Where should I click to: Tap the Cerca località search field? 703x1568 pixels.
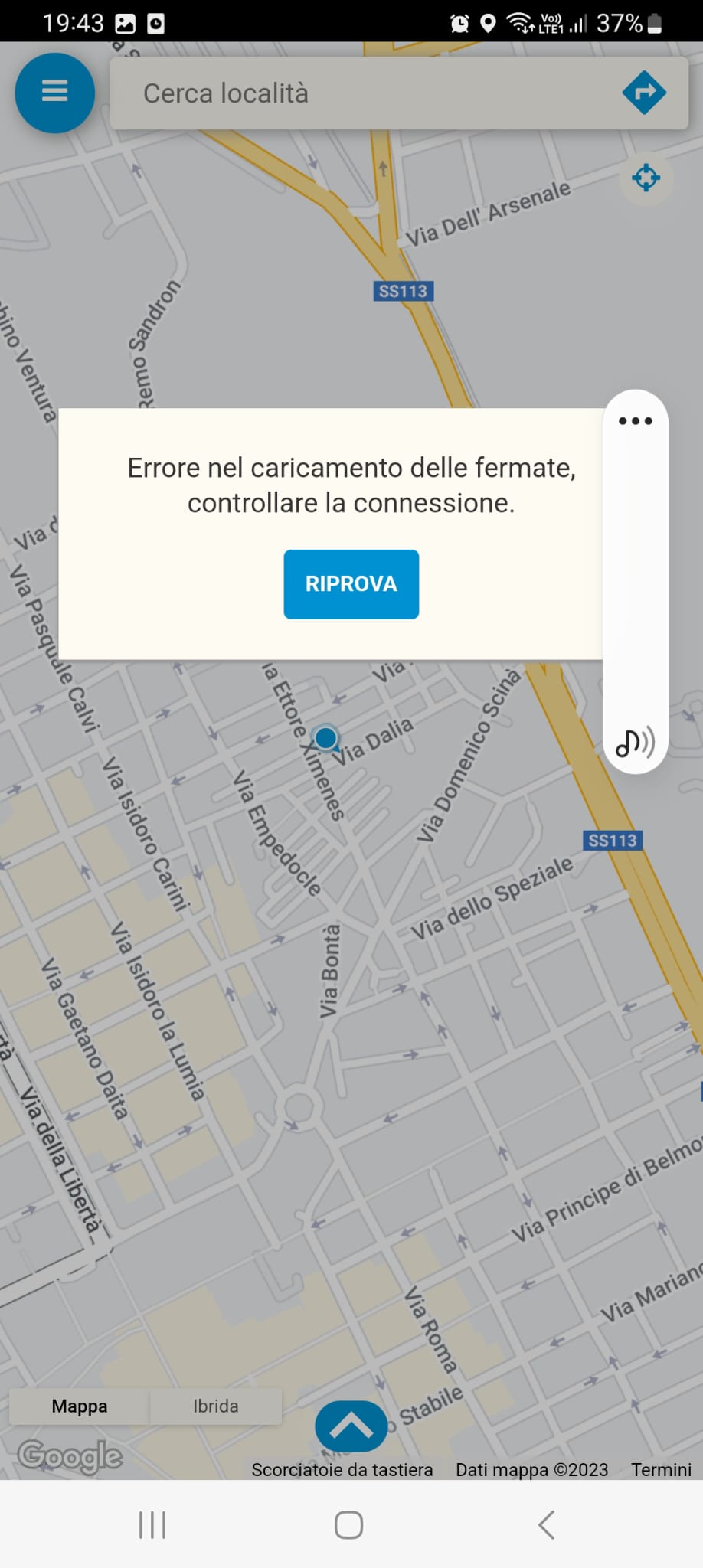(360, 93)
